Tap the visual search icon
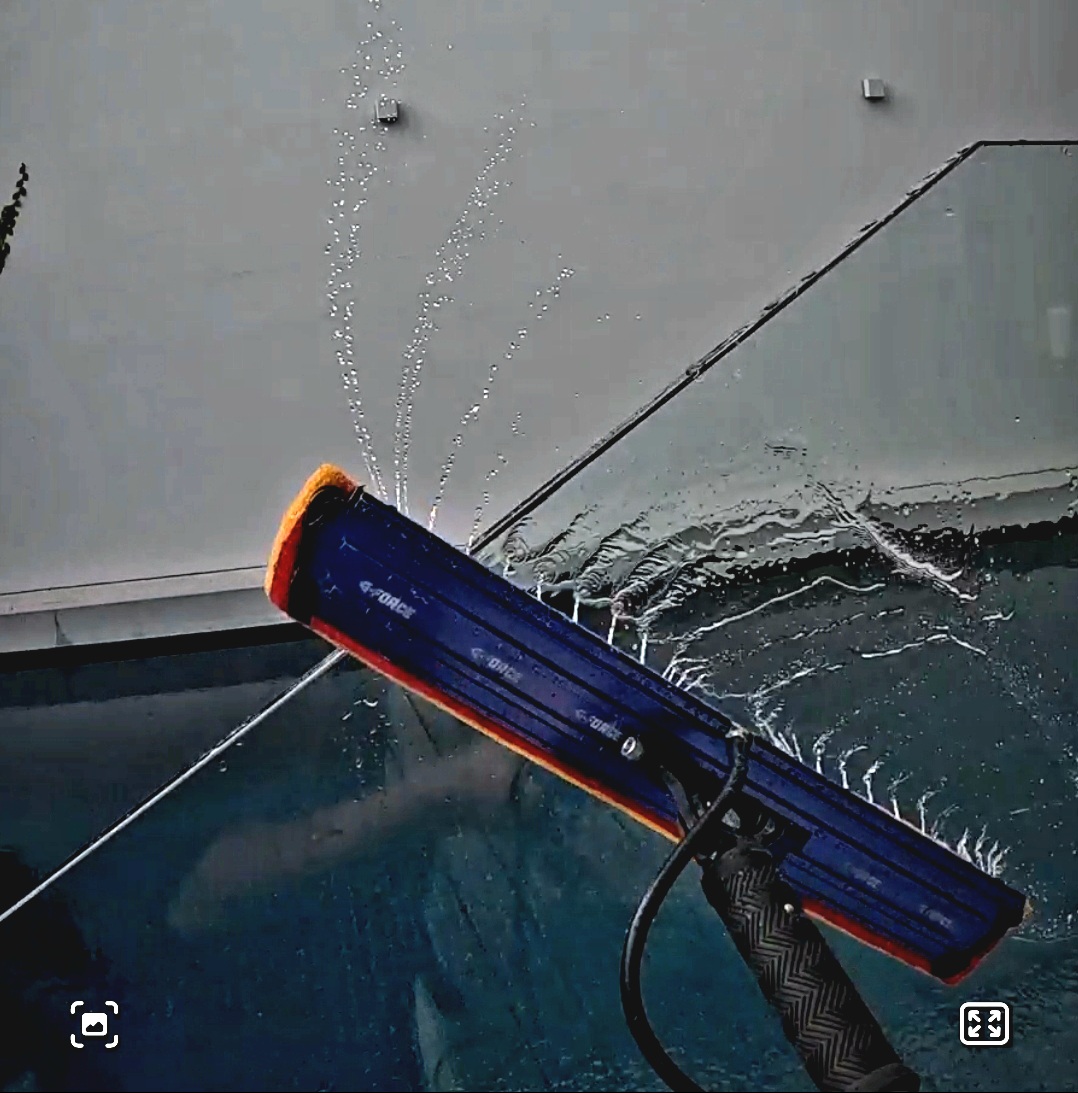 (94, 1024)
